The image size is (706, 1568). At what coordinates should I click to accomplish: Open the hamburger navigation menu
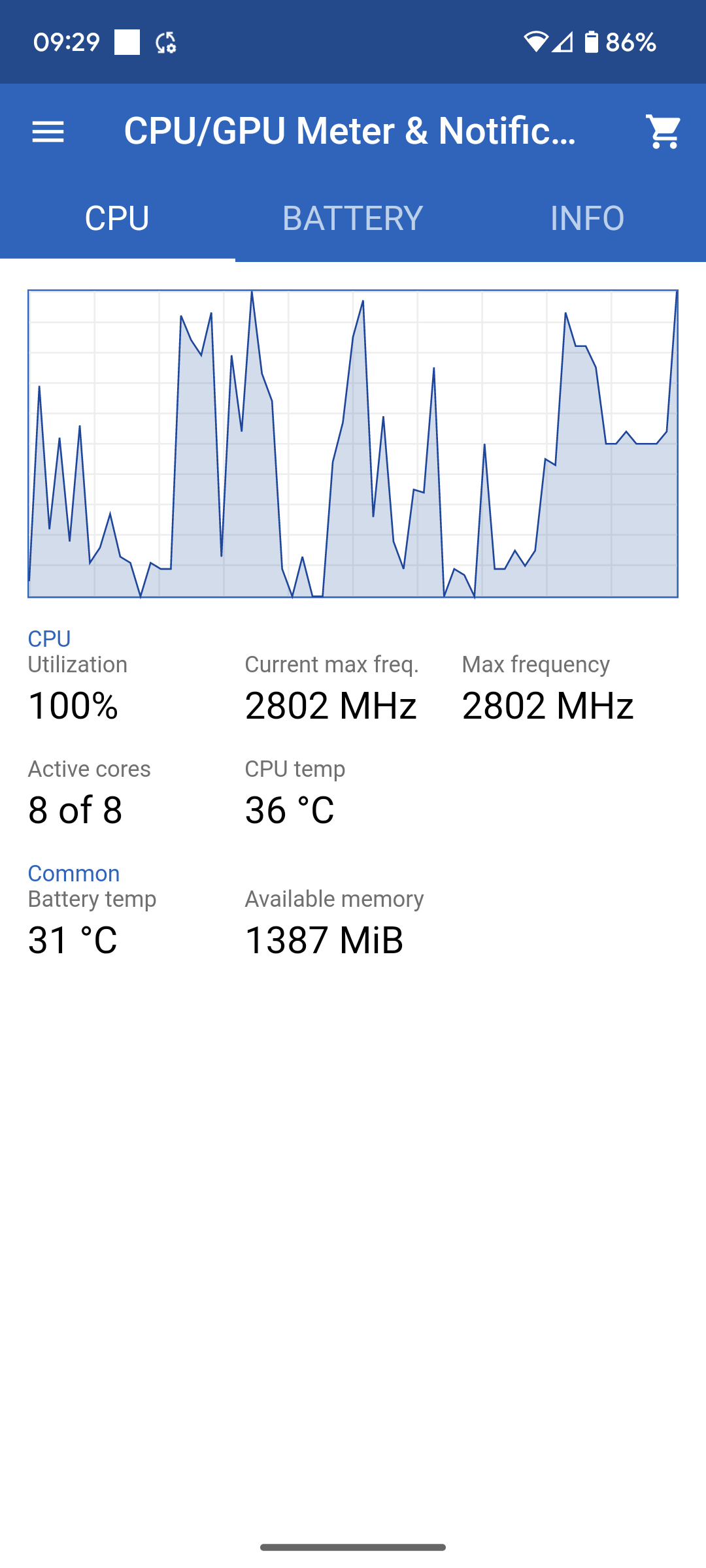48,132
